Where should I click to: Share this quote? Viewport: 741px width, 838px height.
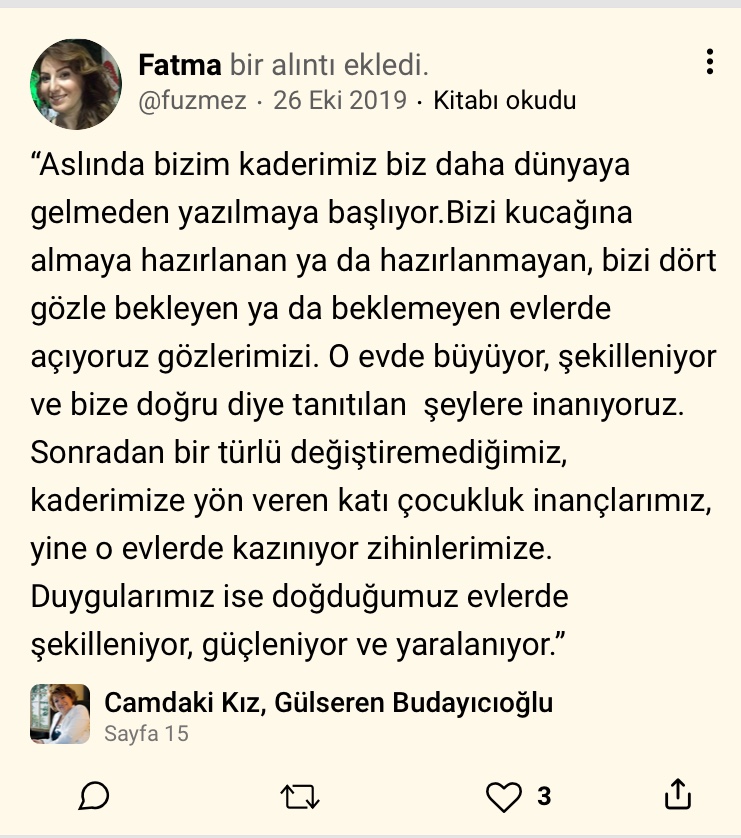click(x=677, y=795)
